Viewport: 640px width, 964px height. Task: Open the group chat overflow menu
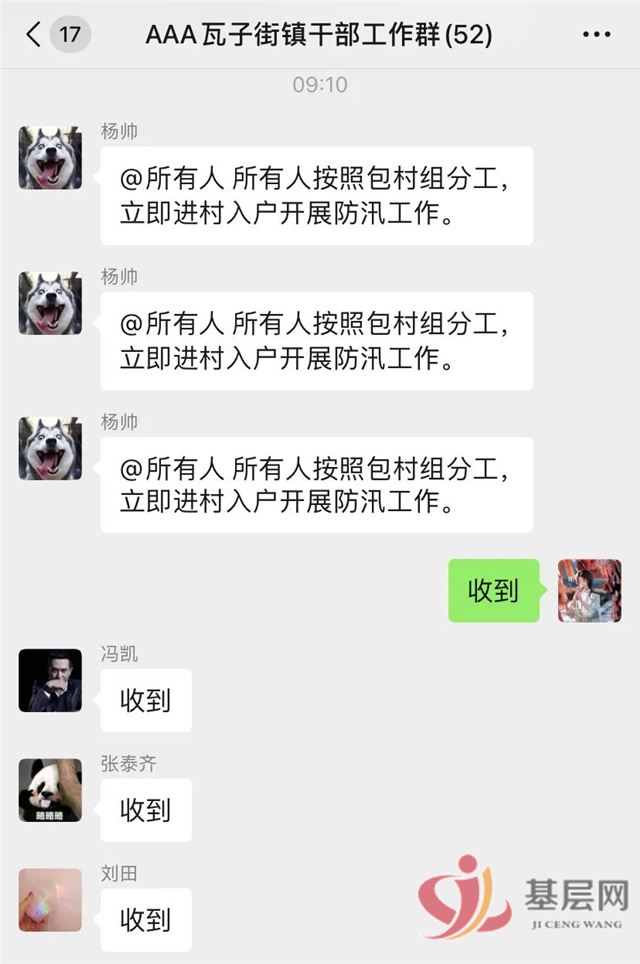pos(596,35)
